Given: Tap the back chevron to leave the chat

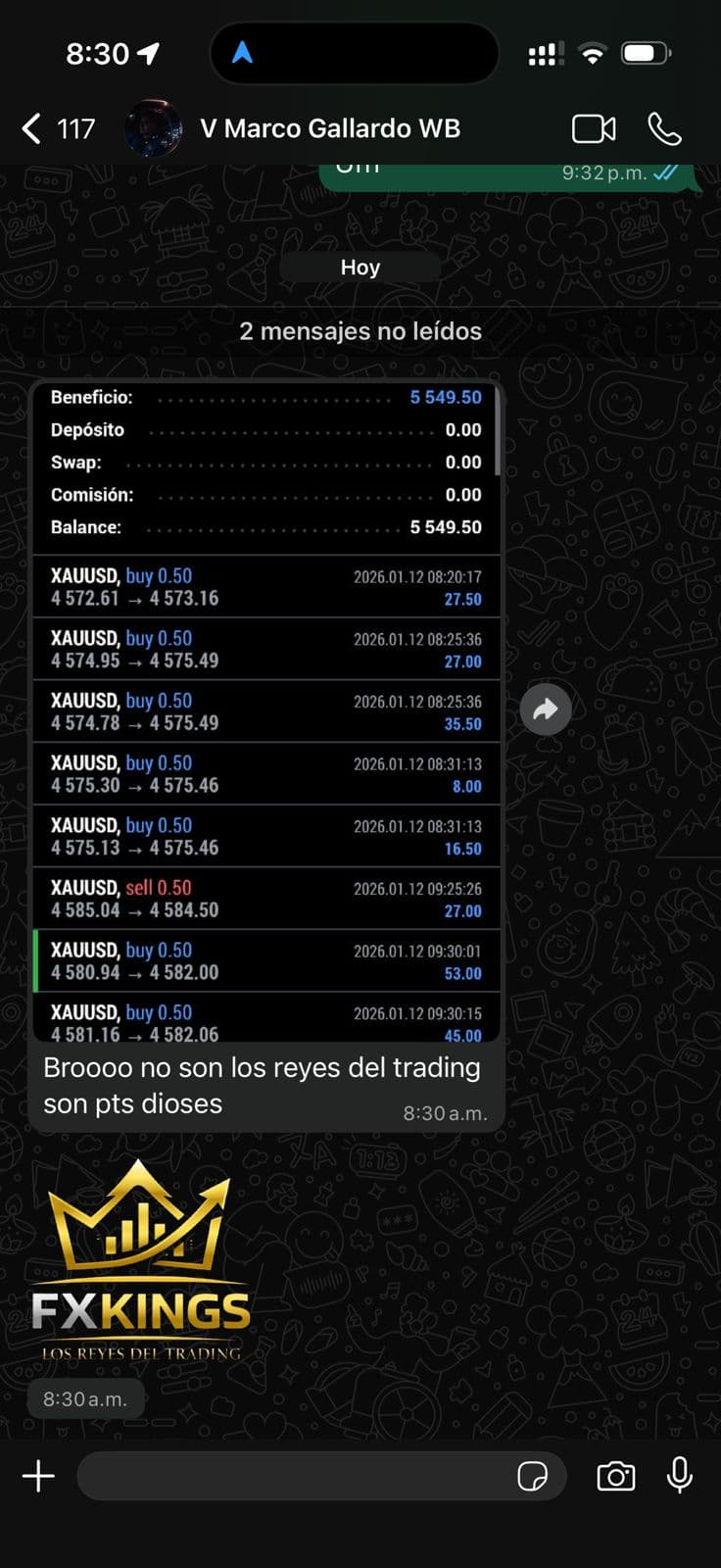Looking at the screenshot, I should coord(29,127).
